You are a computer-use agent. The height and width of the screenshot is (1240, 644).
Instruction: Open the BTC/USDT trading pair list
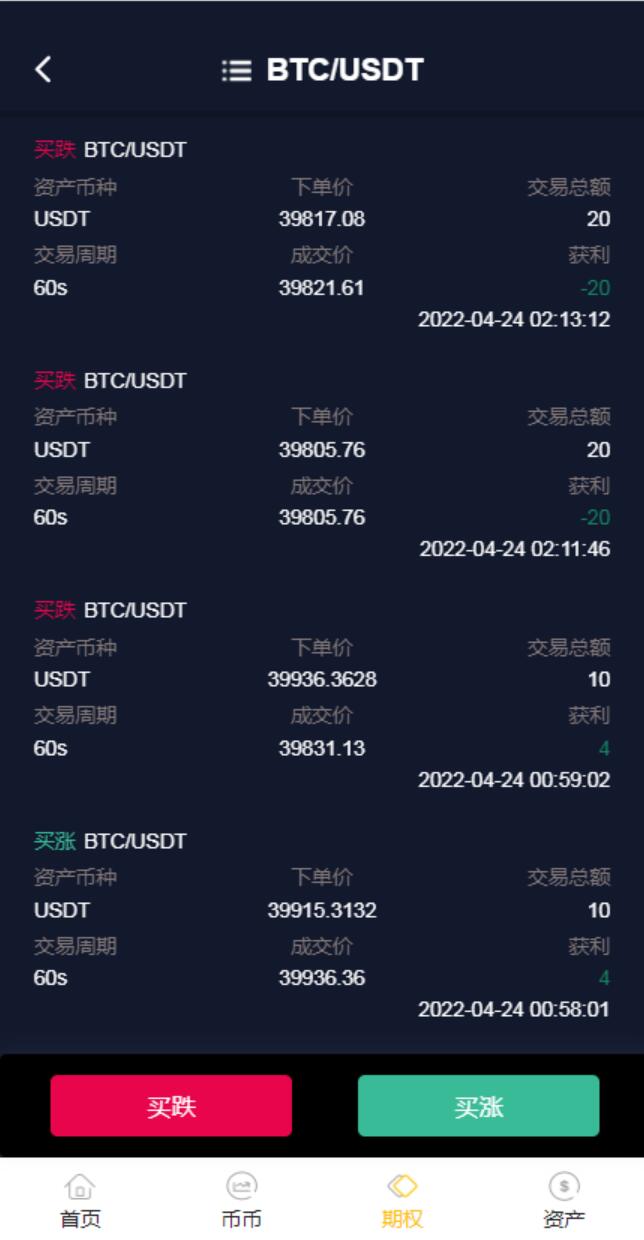tap(322, 70)
